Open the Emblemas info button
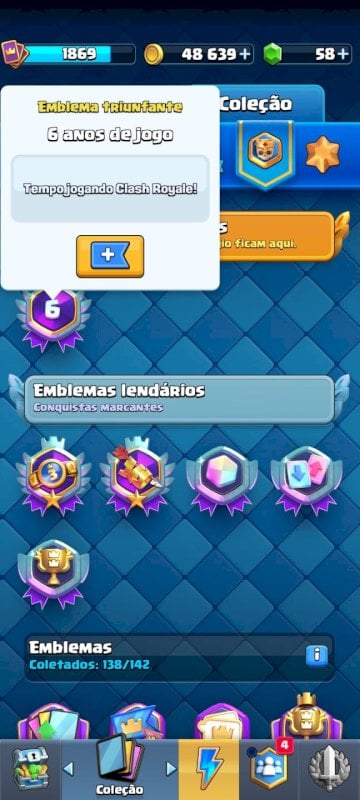Image resolution: width=360 pixels, height=800 pixels. coord(316,656)
